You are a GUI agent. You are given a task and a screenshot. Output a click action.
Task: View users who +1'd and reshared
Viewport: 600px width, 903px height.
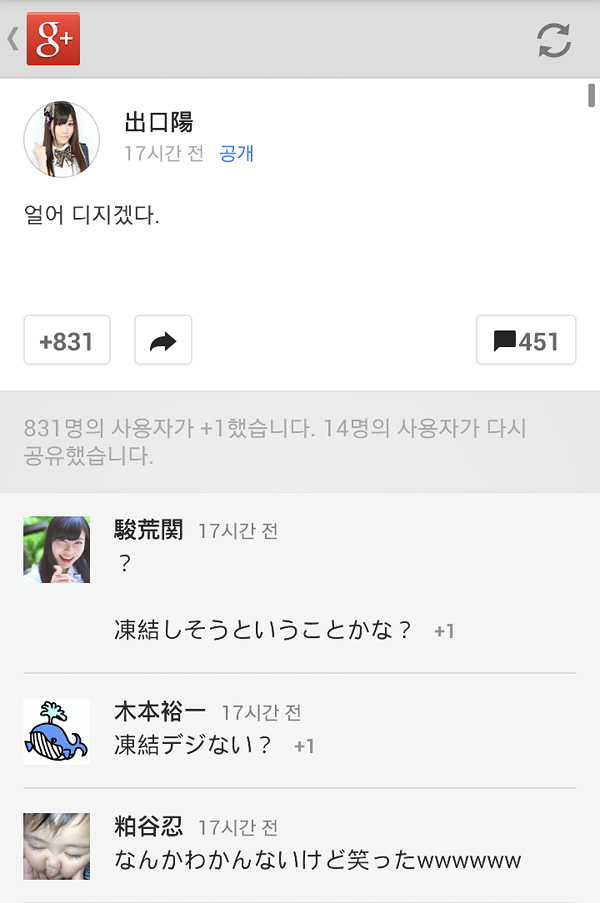click(275, 442)
